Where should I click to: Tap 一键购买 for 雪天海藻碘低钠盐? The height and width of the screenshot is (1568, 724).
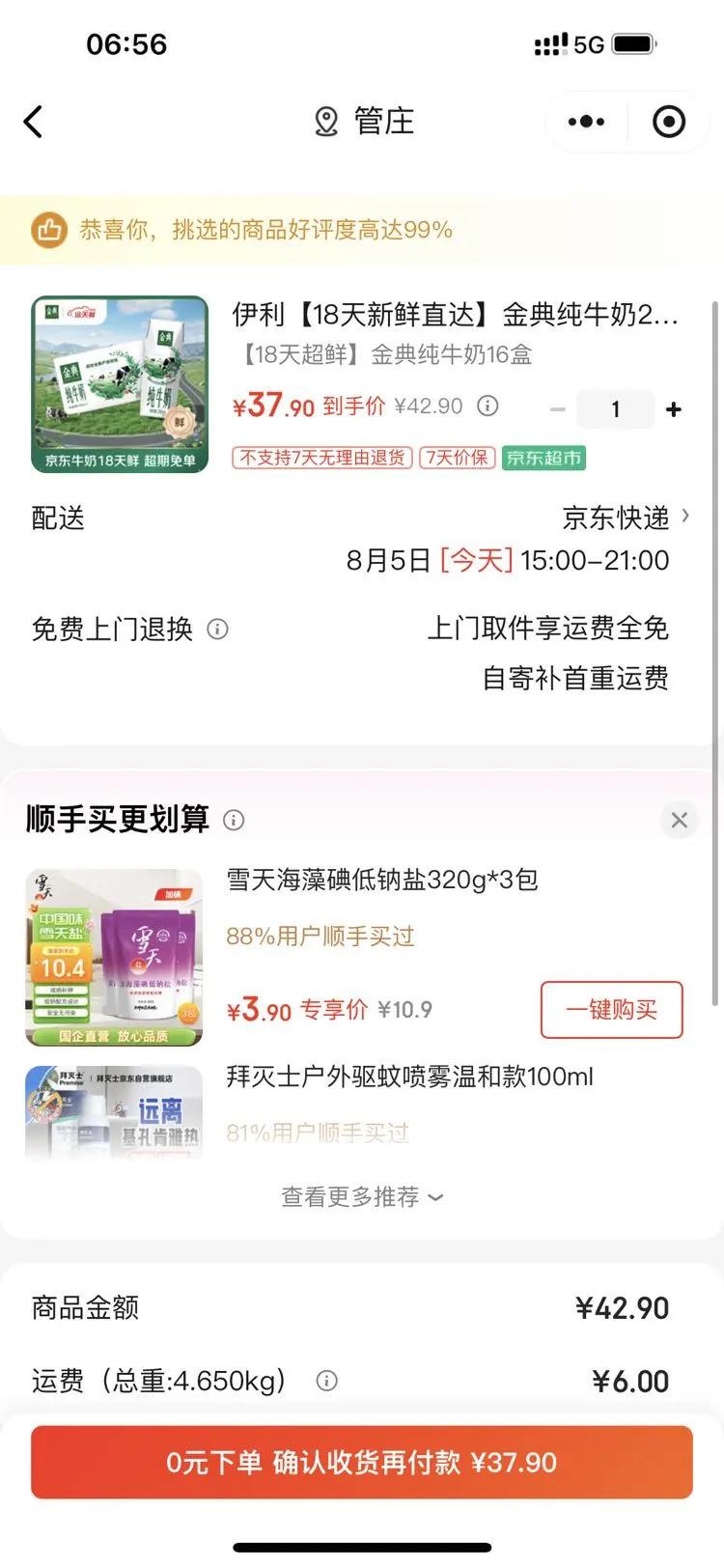pos(612,1010)
